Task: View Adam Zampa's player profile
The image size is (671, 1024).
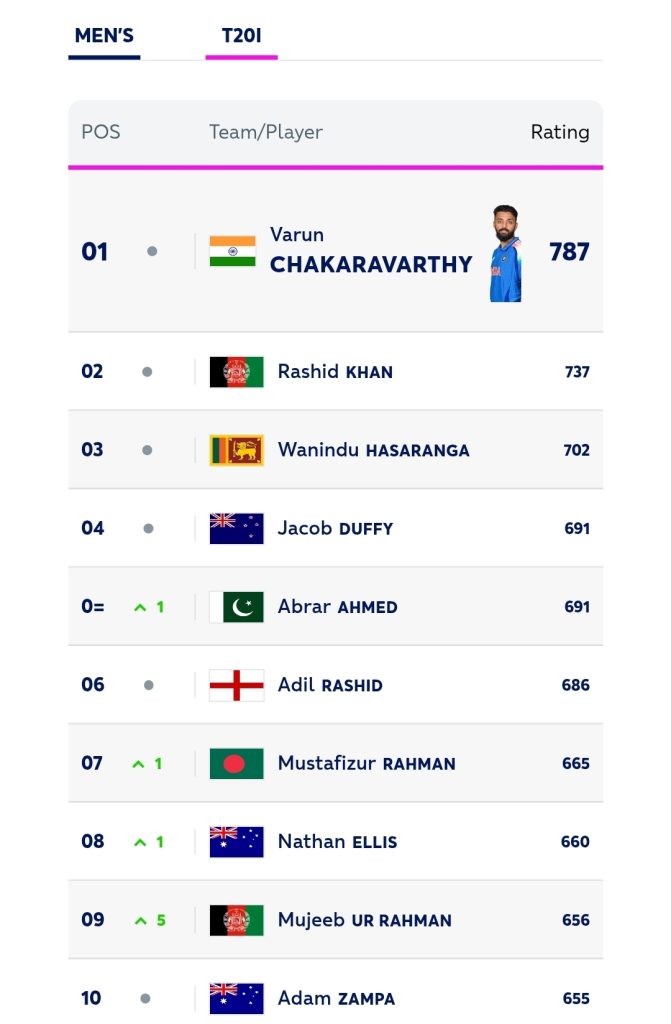Action: pos(336,998)
